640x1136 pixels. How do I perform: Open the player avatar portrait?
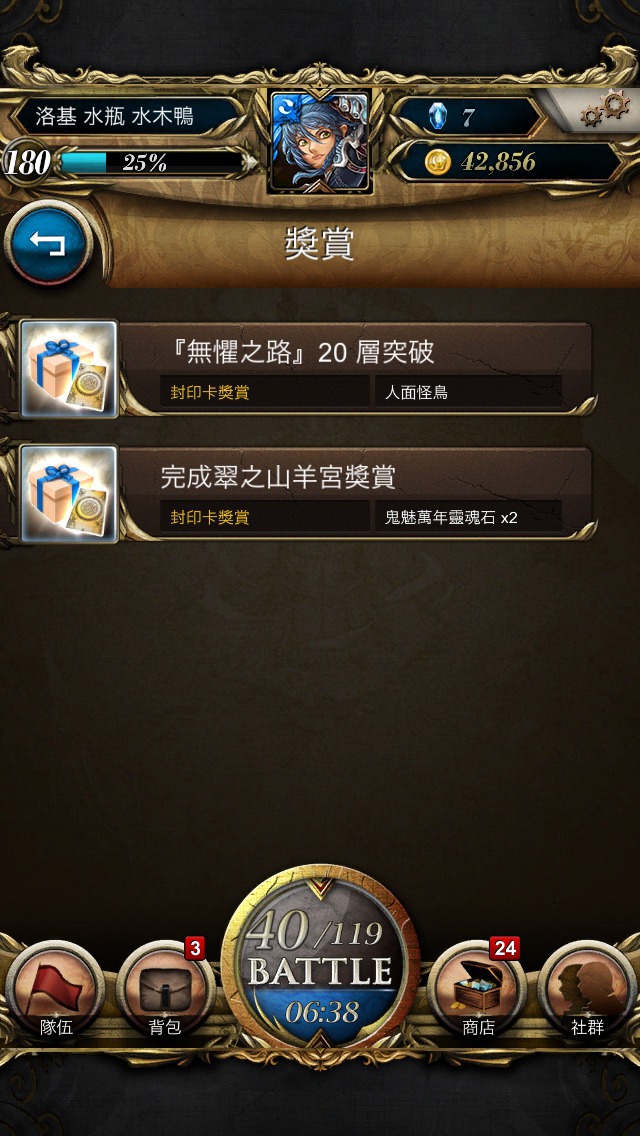pos(320,141)
